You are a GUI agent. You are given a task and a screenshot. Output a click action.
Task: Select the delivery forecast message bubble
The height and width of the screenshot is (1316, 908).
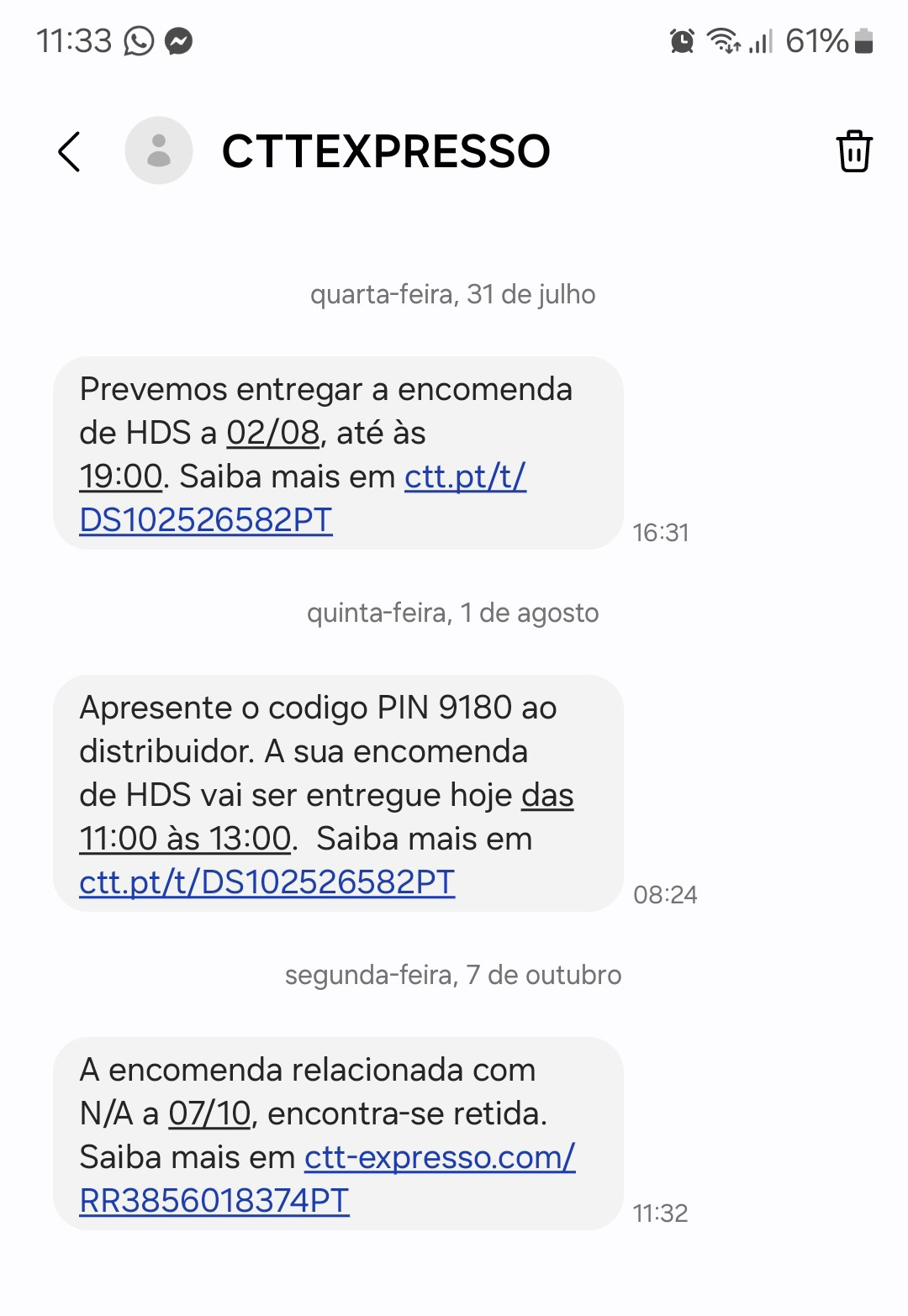[x=336, y=454]
